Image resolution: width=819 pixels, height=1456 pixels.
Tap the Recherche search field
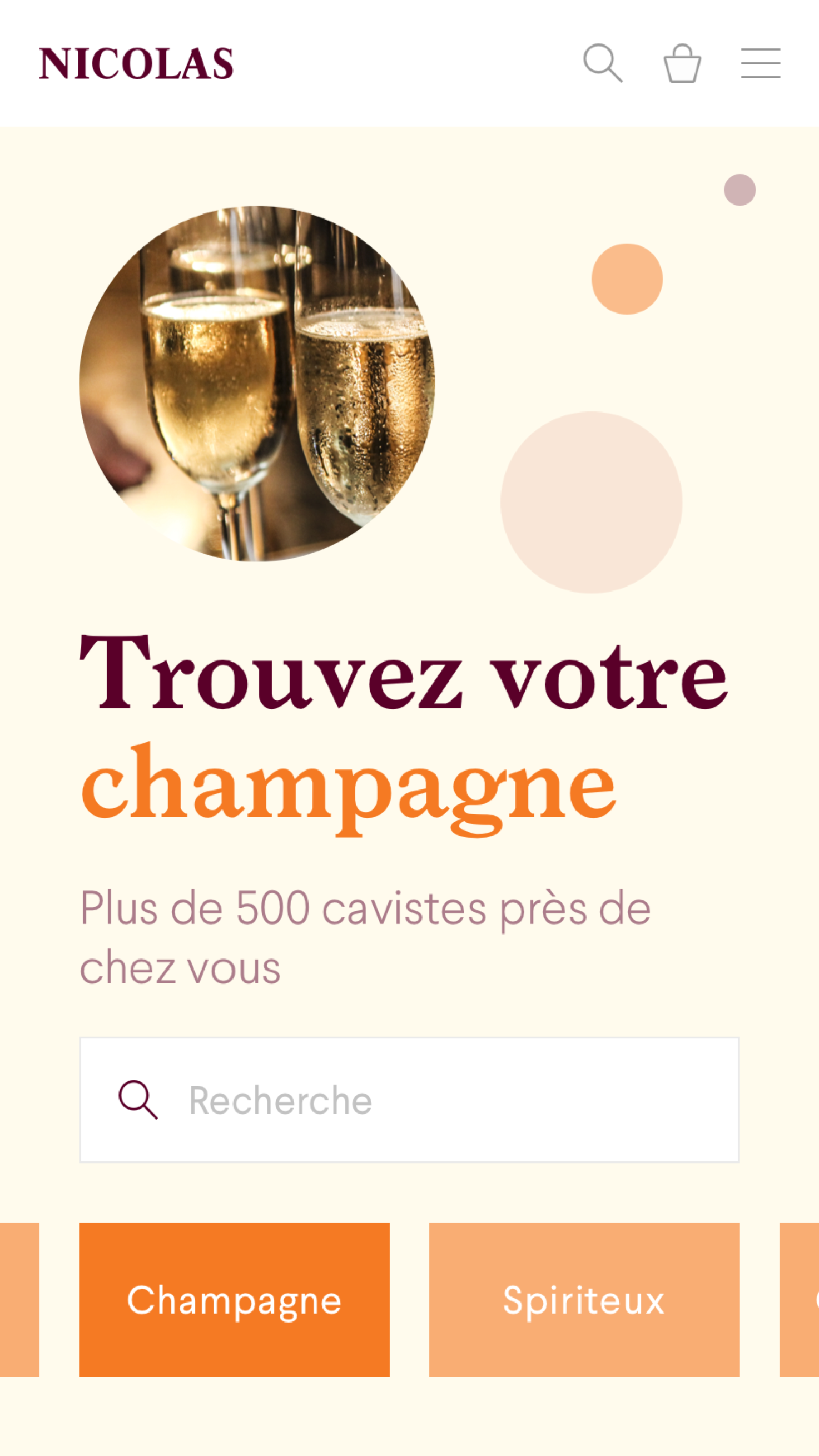409,1099
